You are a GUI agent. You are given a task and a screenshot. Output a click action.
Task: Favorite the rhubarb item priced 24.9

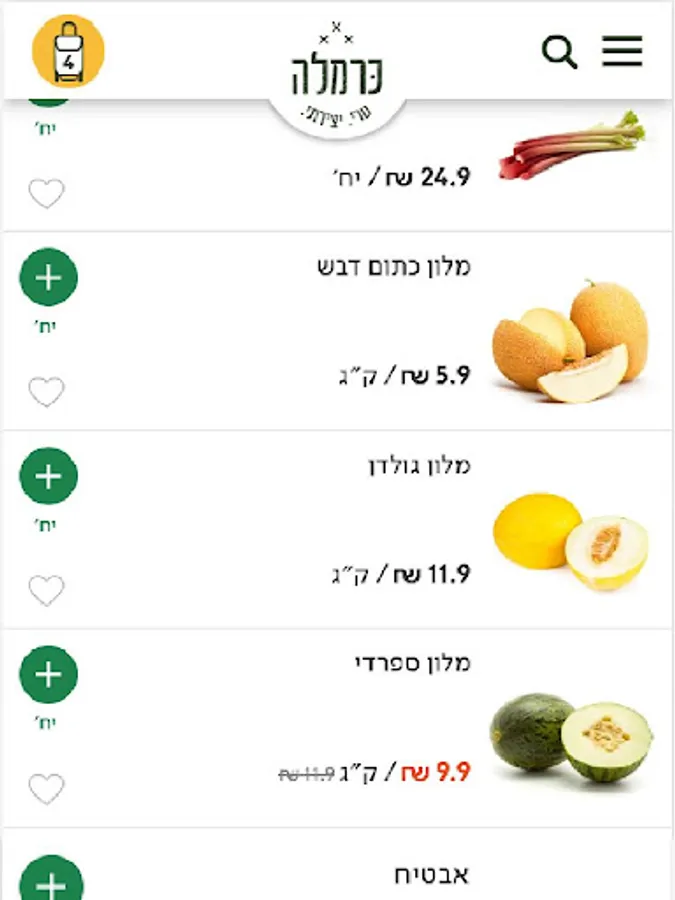click(x=46, y=193)
